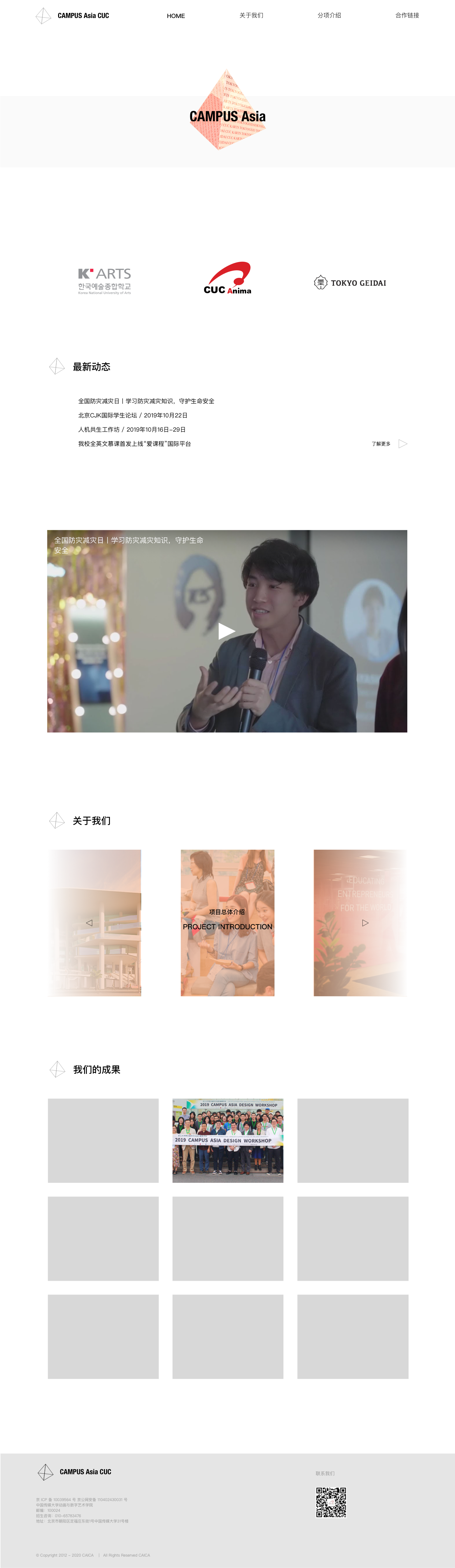Open the news item 全国防灾减灾日

[x=146, y=401]
